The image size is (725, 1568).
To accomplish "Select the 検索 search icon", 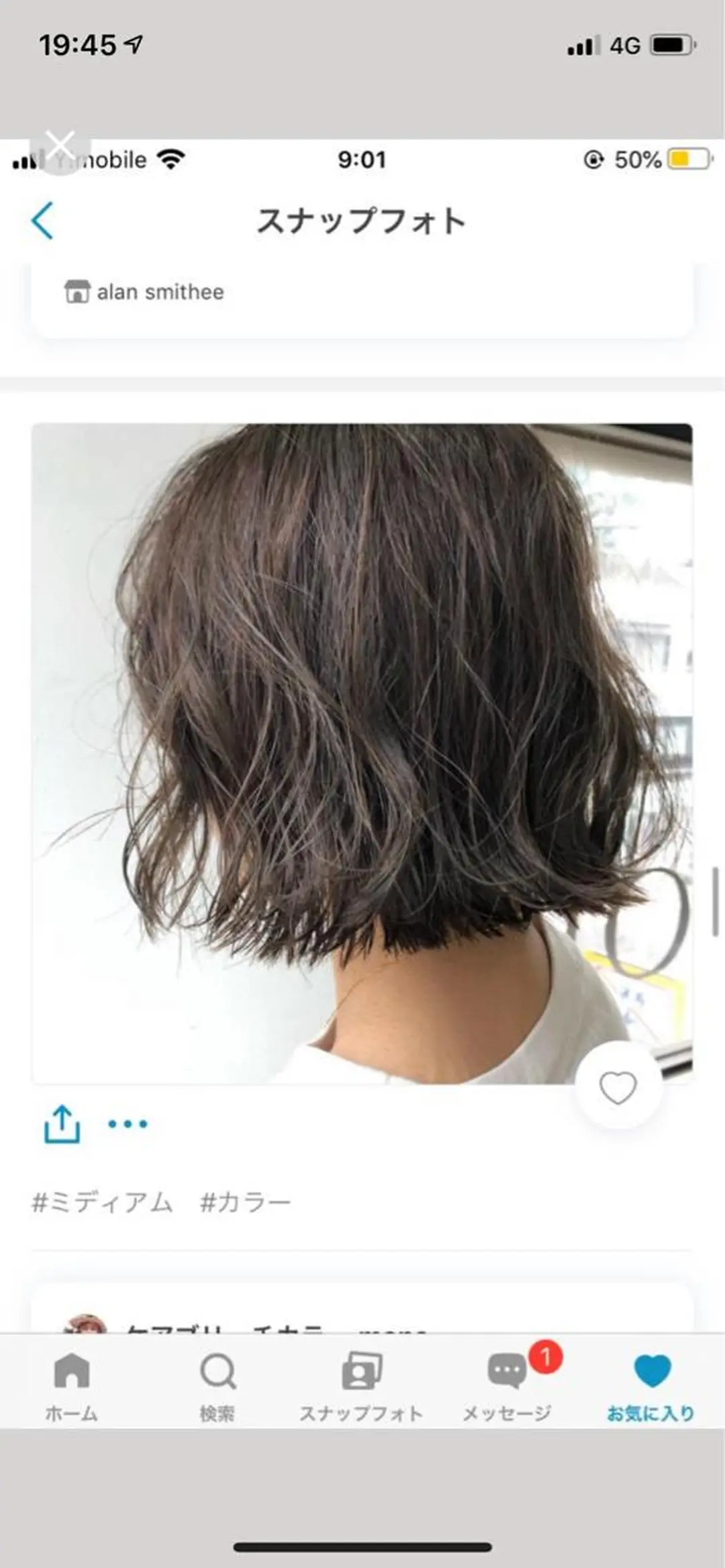I will 218,1369.
